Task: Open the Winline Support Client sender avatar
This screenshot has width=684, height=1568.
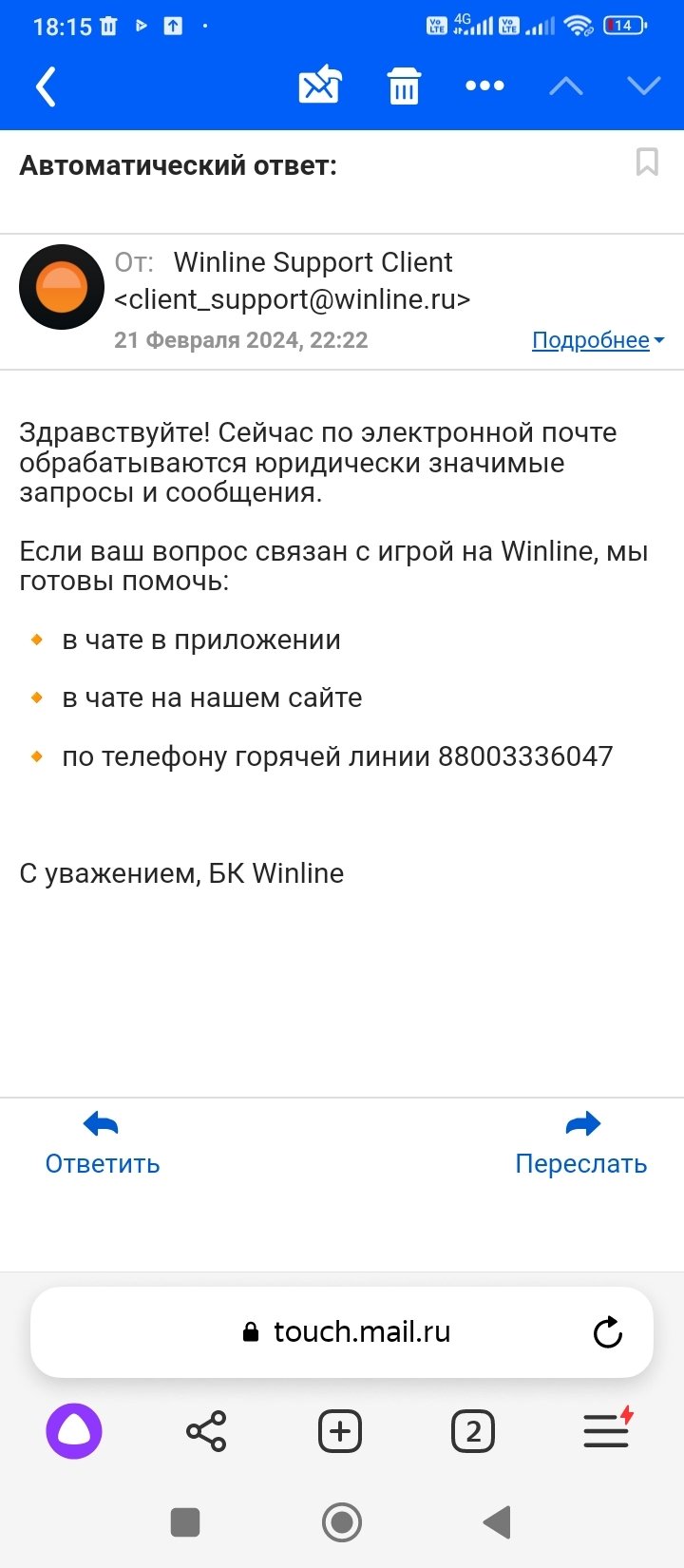Action: click(x=62, y=287)
